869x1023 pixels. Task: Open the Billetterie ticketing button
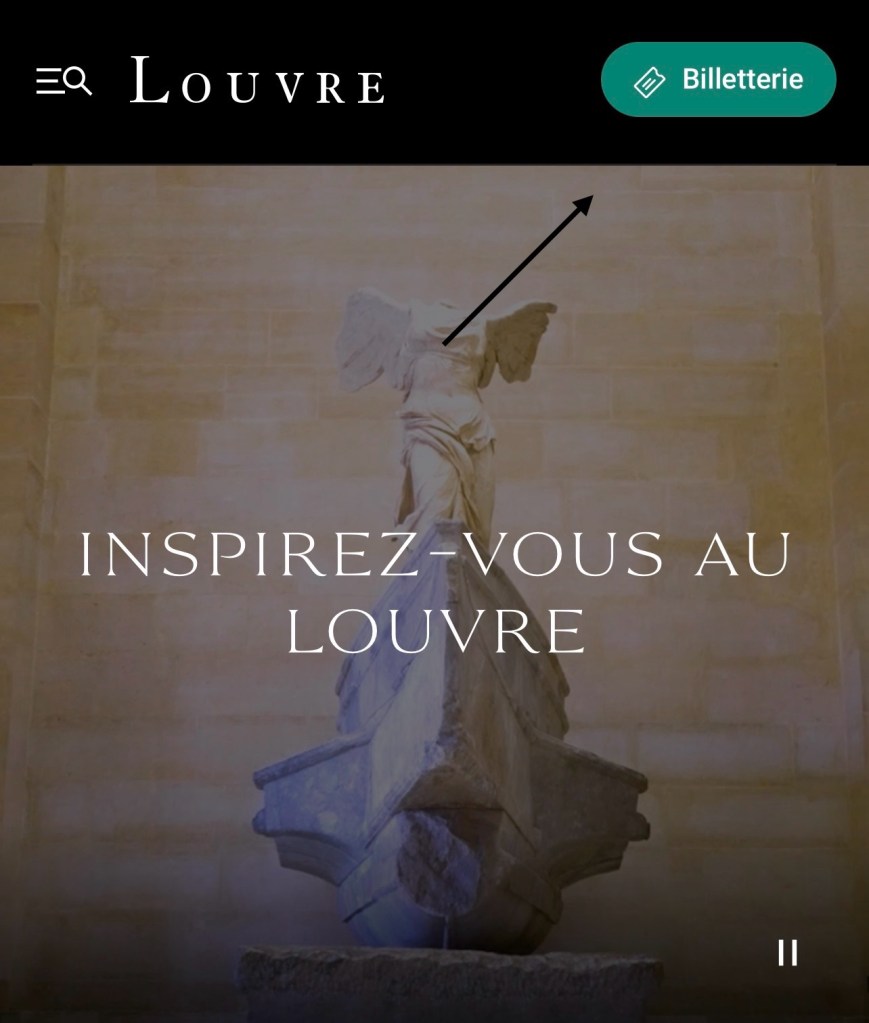coord(718,80)
